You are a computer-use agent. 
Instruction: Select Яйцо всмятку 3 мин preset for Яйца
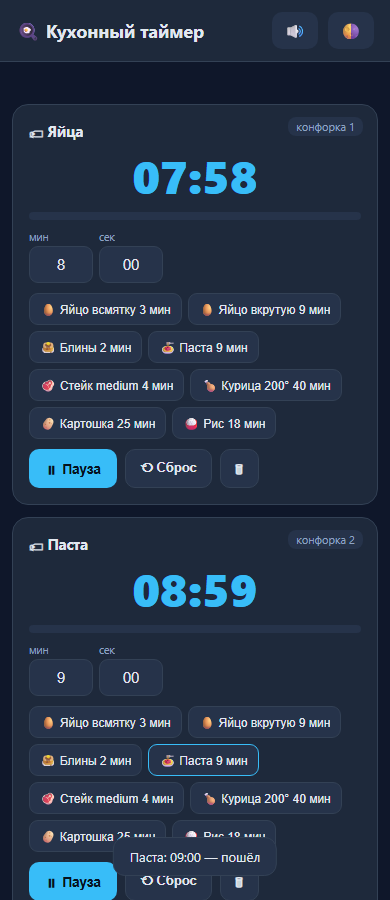point(106,309)
